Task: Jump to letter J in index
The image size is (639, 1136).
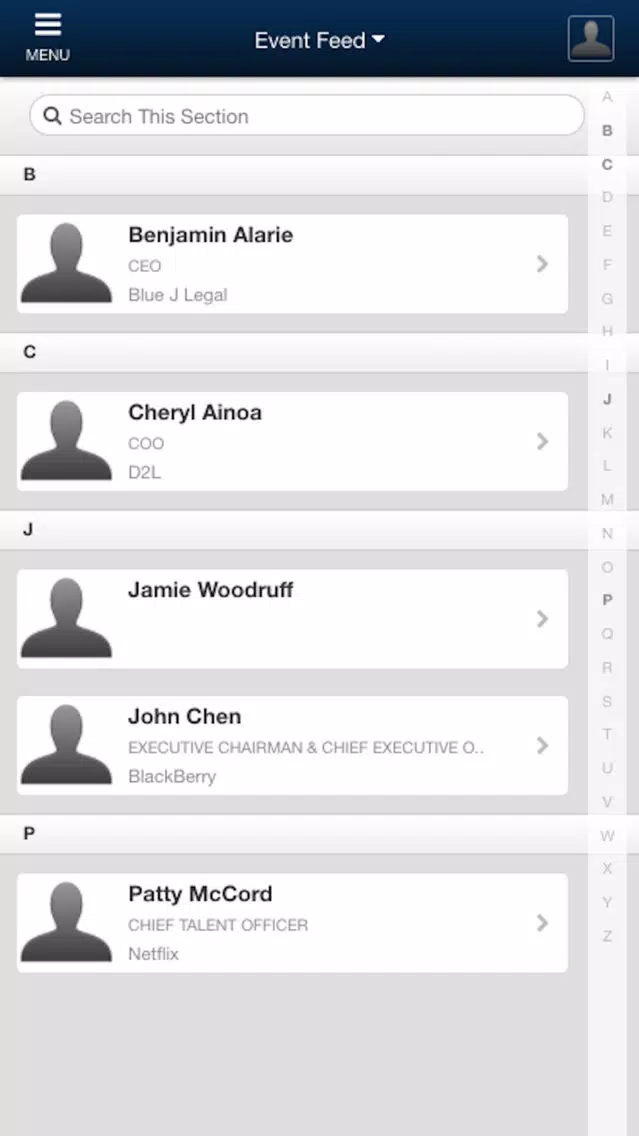Action: point(607,399)
